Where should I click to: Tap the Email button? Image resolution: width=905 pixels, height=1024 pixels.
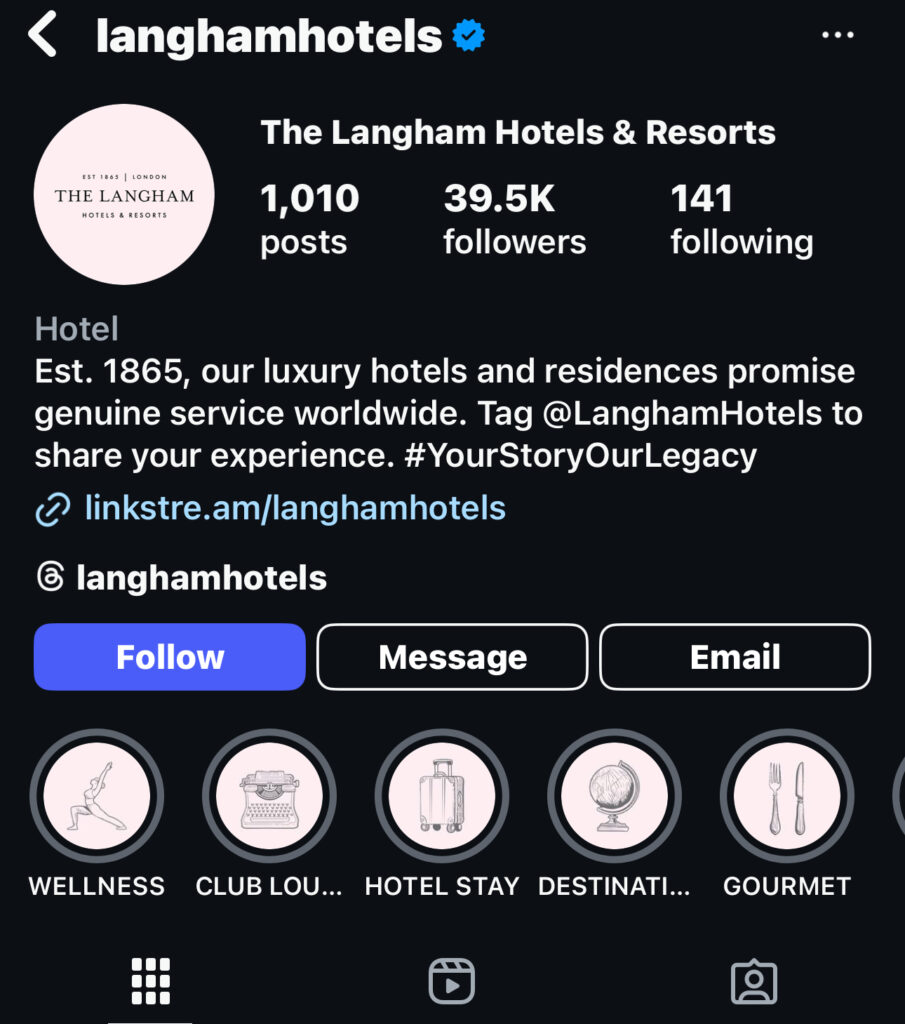click(735, 657)
